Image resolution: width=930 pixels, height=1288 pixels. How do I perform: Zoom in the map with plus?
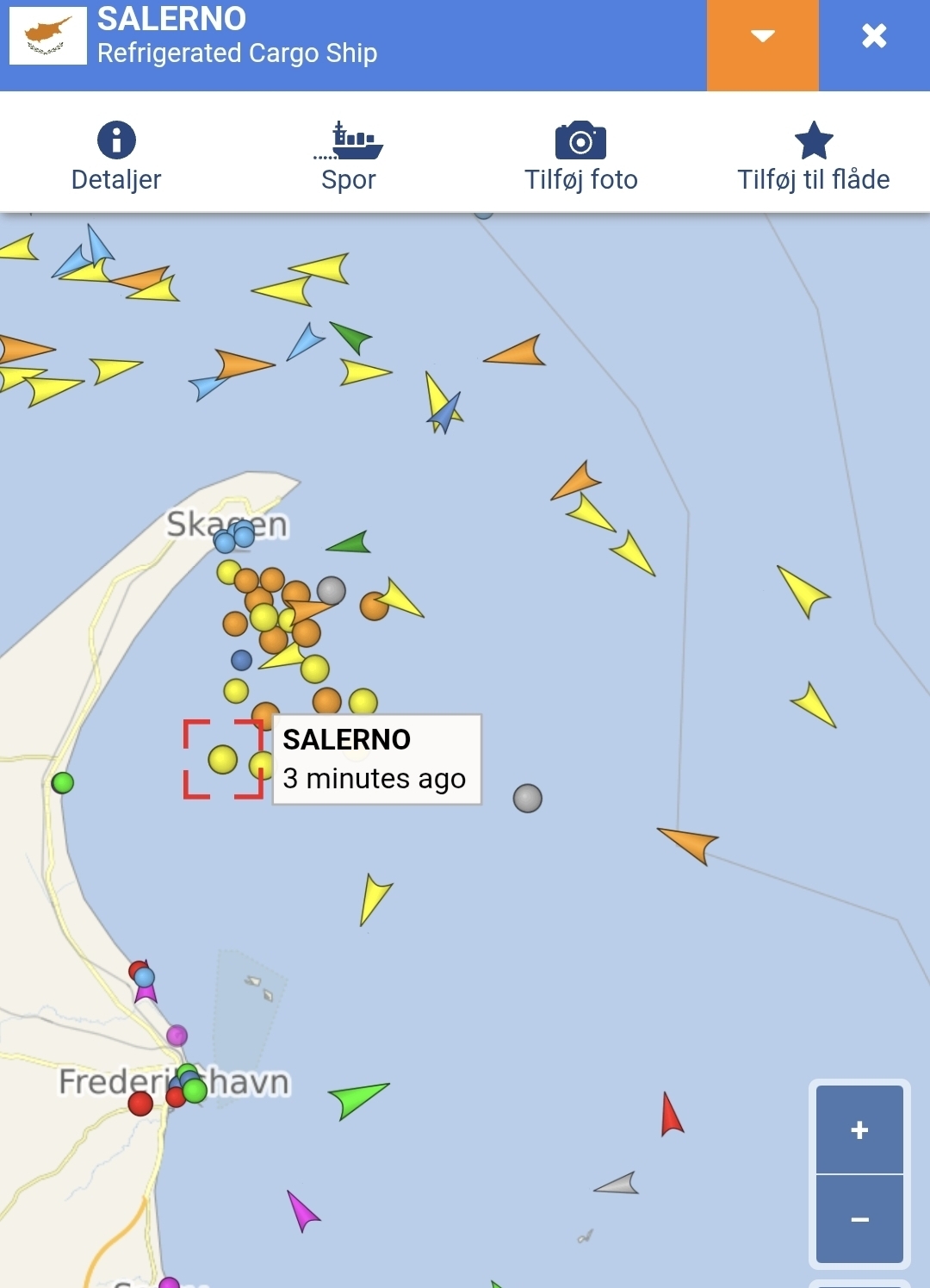coord(859,1129)
